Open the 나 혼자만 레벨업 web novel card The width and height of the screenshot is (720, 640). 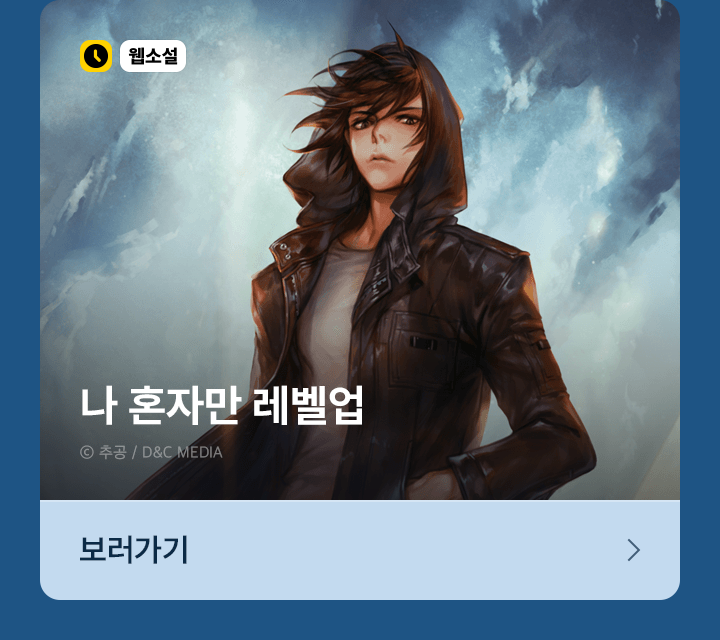359,260
